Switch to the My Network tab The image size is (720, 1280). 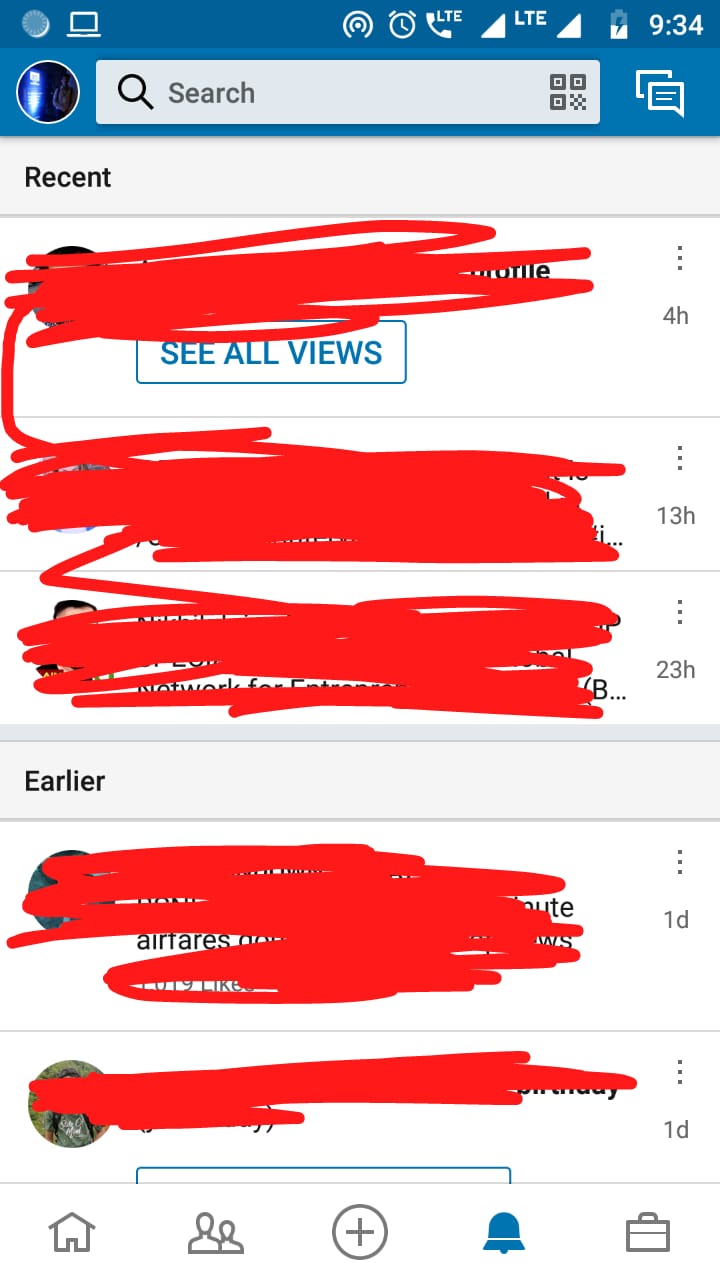pos(215,1231)
